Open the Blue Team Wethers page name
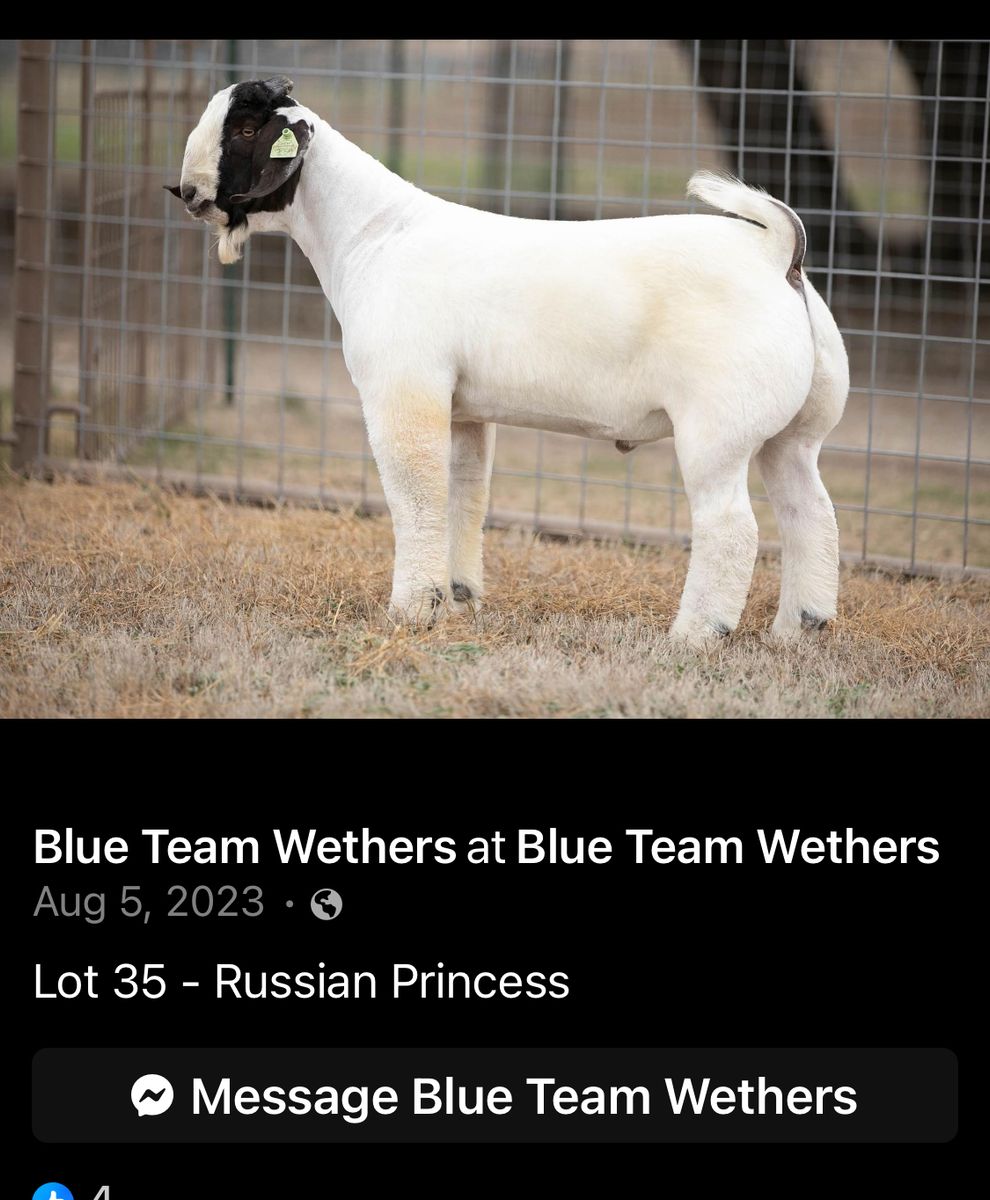This screenshot has height=1200, width=990. 244,846
